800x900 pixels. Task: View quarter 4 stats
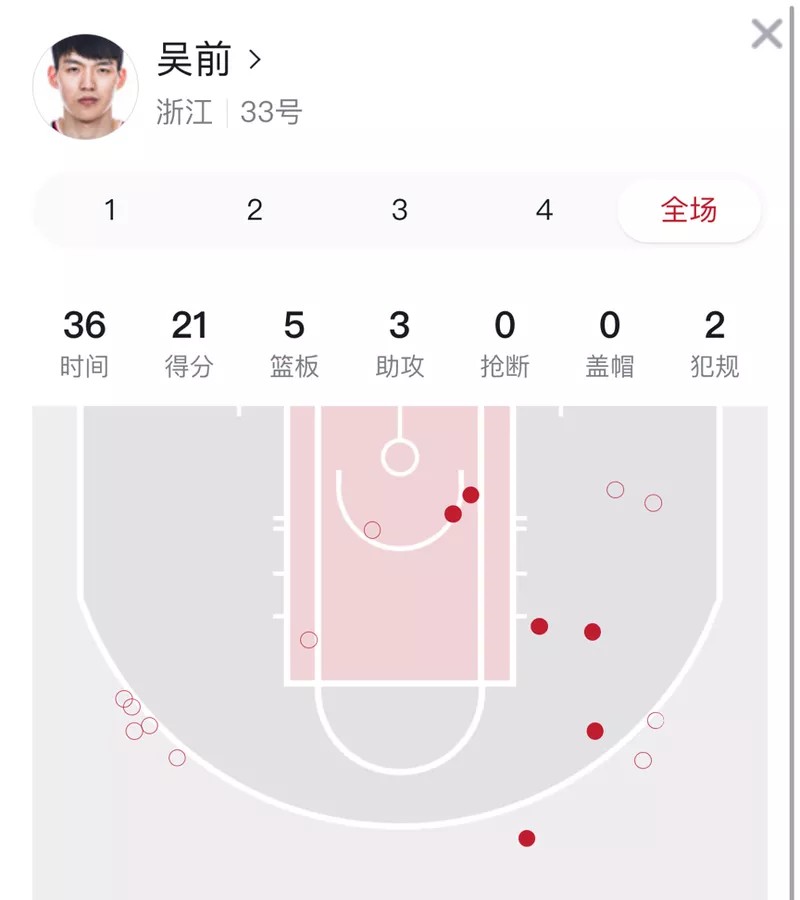click(x=544, y=211)
